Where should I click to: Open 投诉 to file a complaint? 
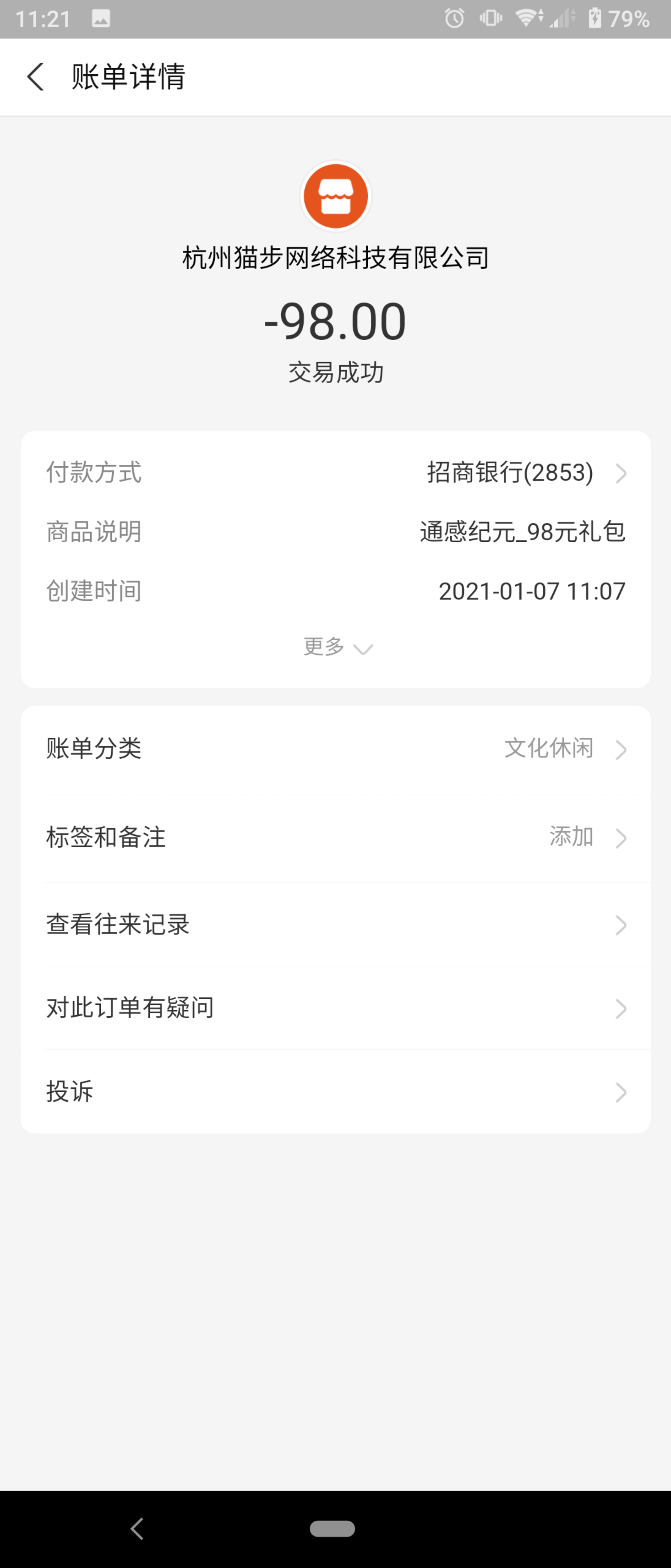pyautogui.click(x=336, y=1092)
